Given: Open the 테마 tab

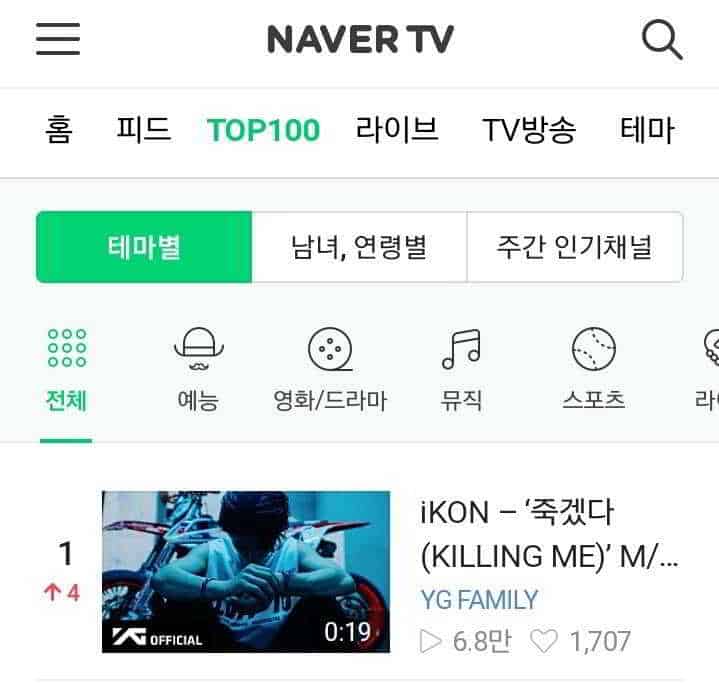Looking at the screenshot, I should point(648,130).
